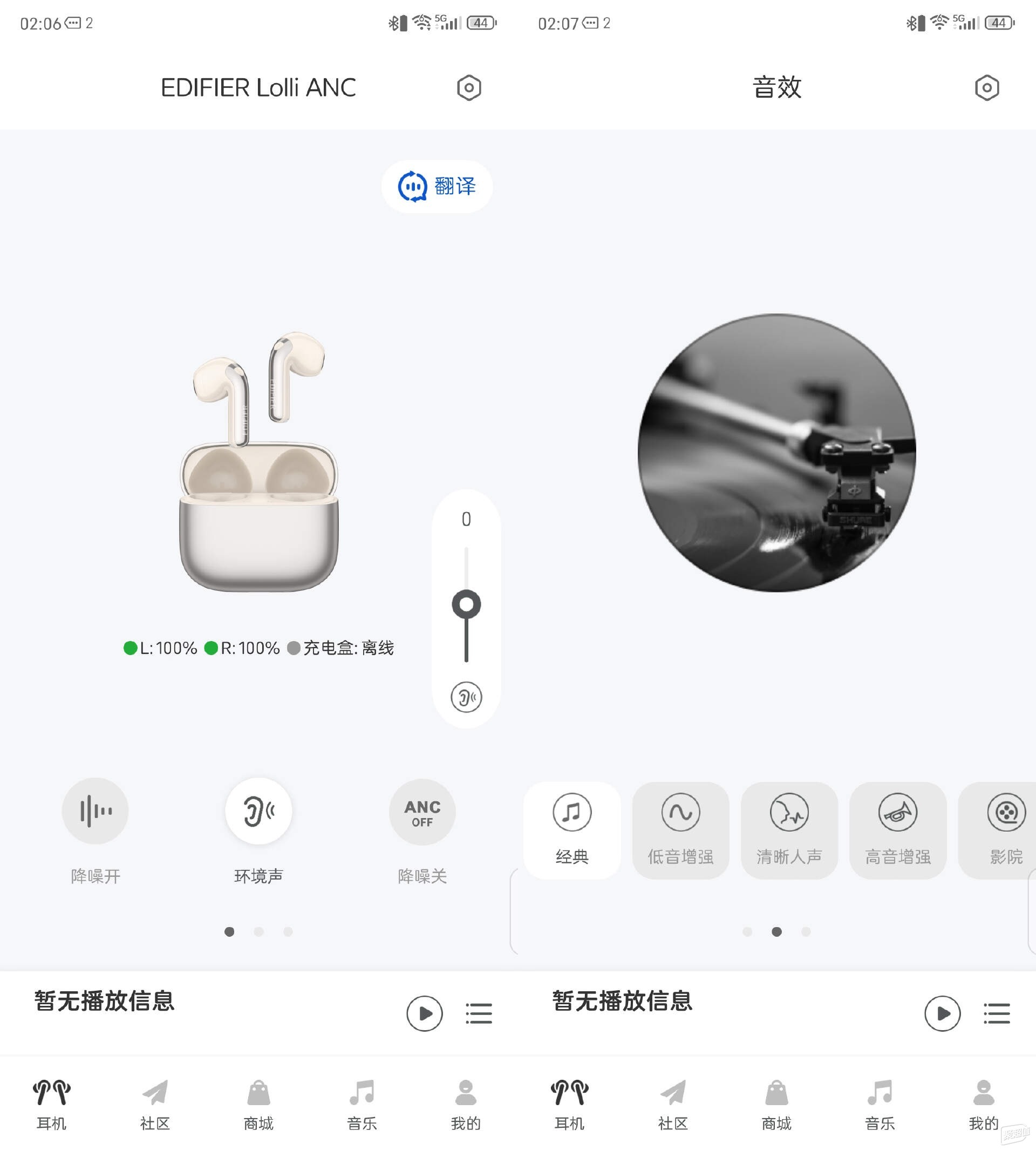Choose the 低音增强 bass boost effect
The height and width of the screenshot is (1151, 1036).
pos(680,830)
